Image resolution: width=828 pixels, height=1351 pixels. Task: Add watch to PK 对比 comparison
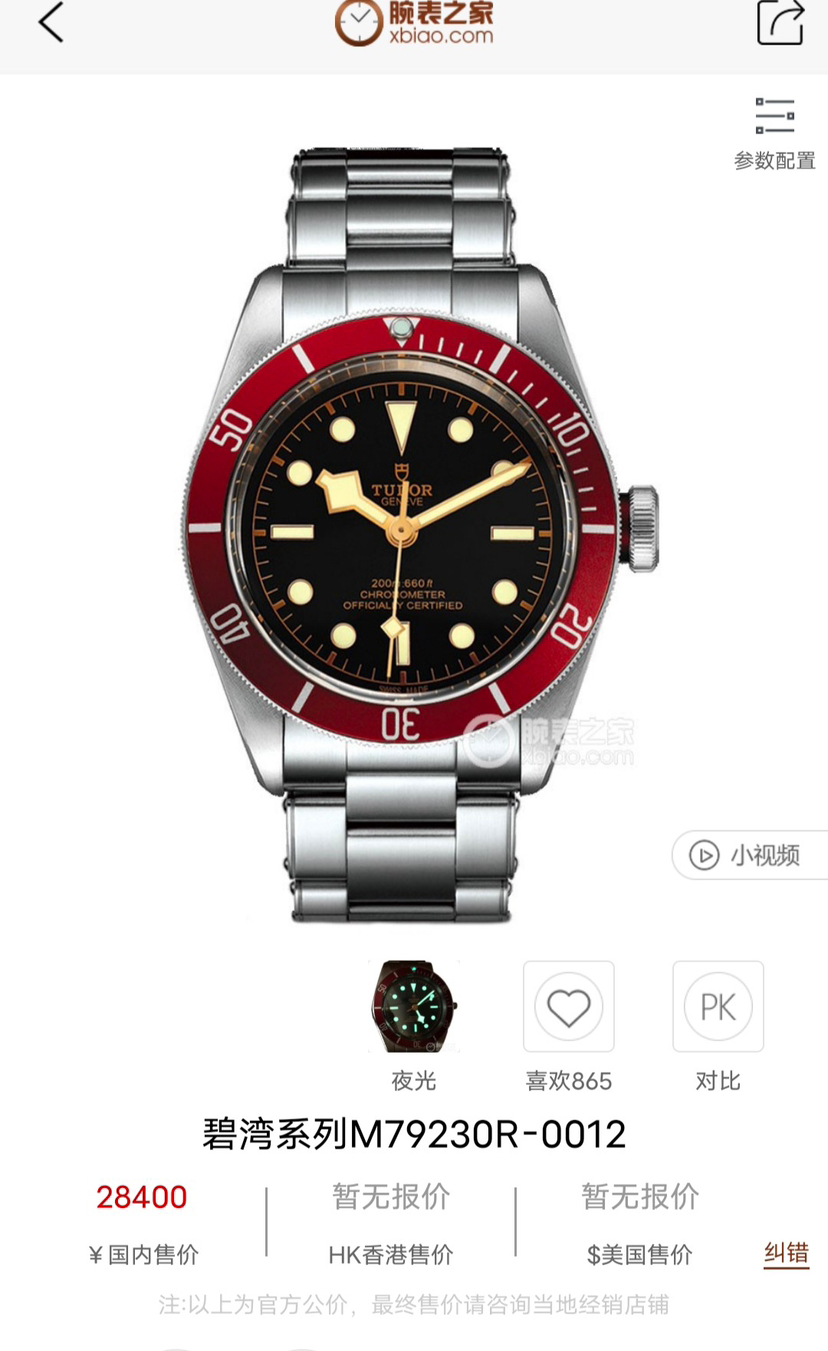point(718,1006)
